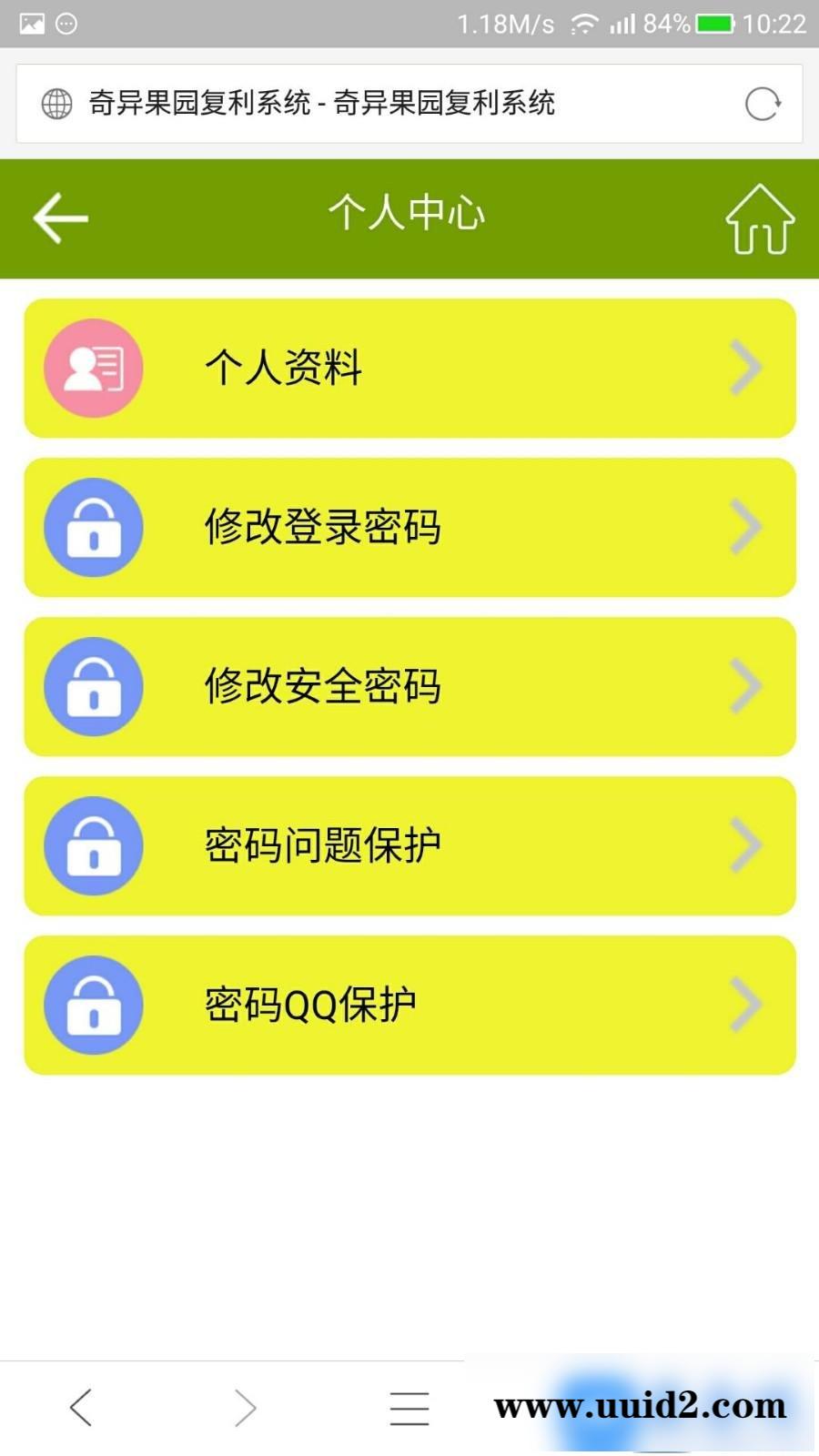Screen dimensions: 819x1456
Task: Expand 修改登录密码 via its right chevron
Action: [x=746, y=527]
